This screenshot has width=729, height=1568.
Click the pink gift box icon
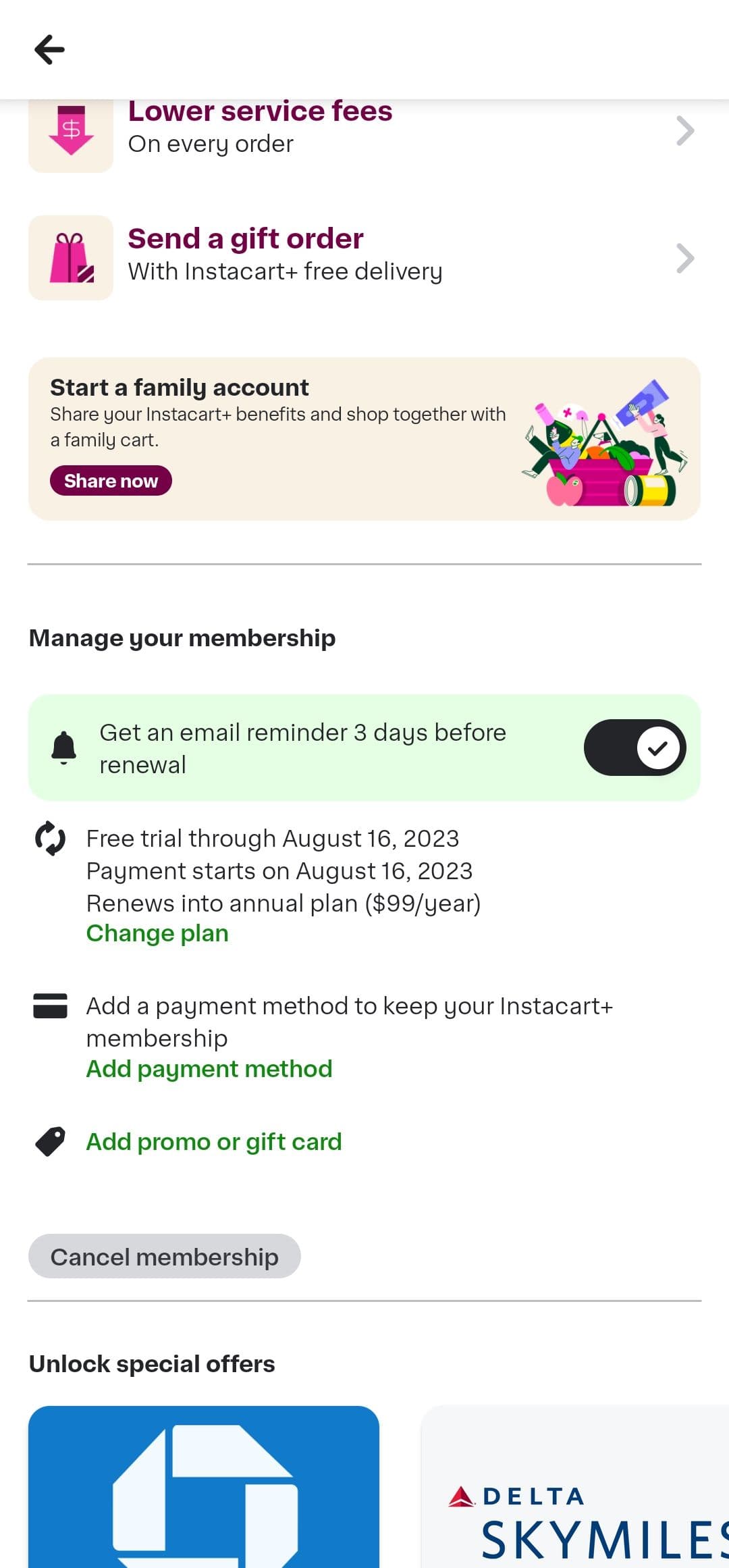pyautogui.click(x=70, y=257)
